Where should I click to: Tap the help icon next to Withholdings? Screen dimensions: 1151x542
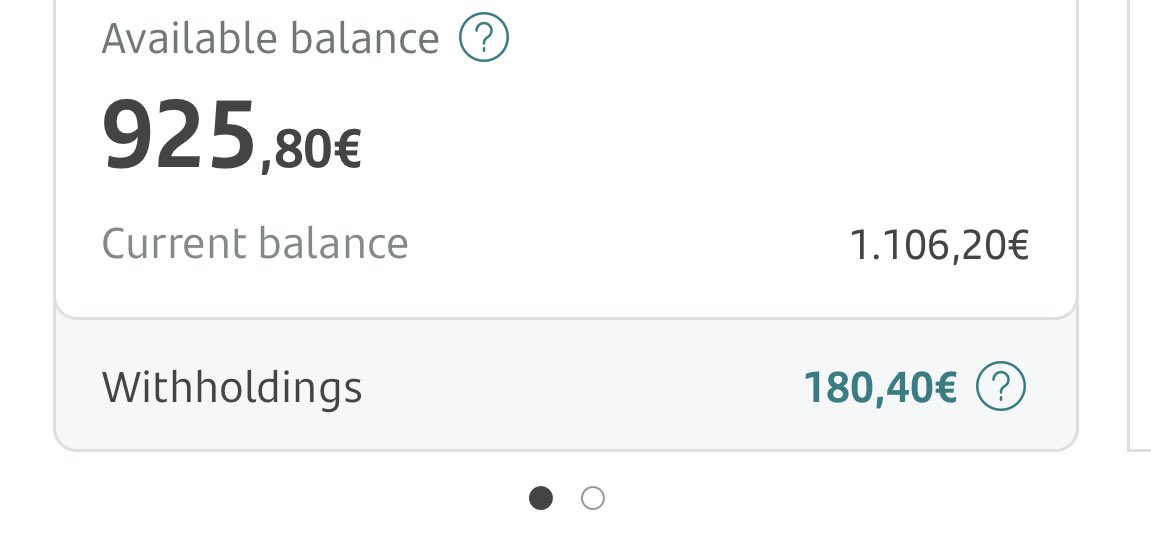(x=1000, y=387)
